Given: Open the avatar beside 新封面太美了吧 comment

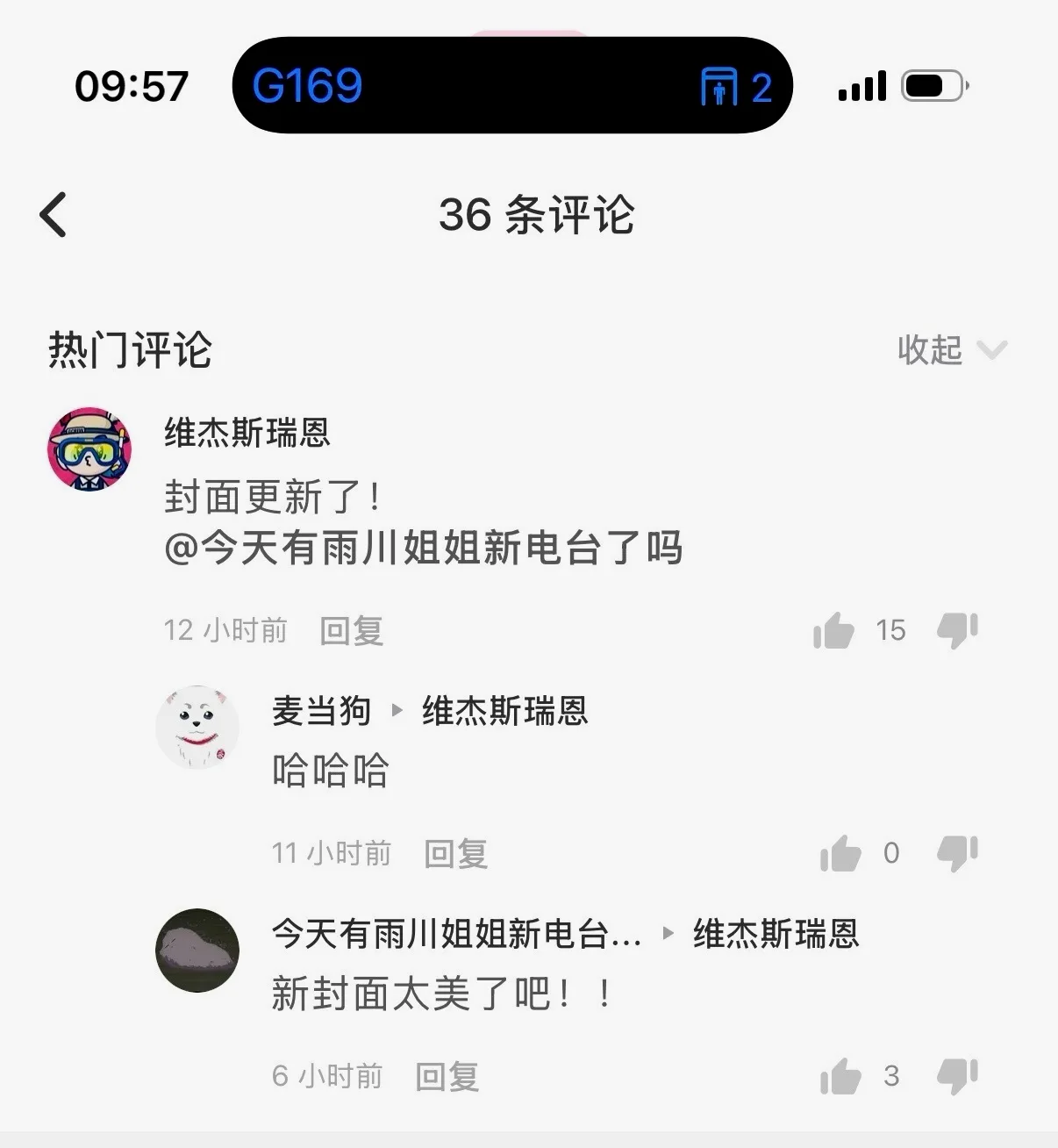Looking at the screenshot, I should coord(197,951).
